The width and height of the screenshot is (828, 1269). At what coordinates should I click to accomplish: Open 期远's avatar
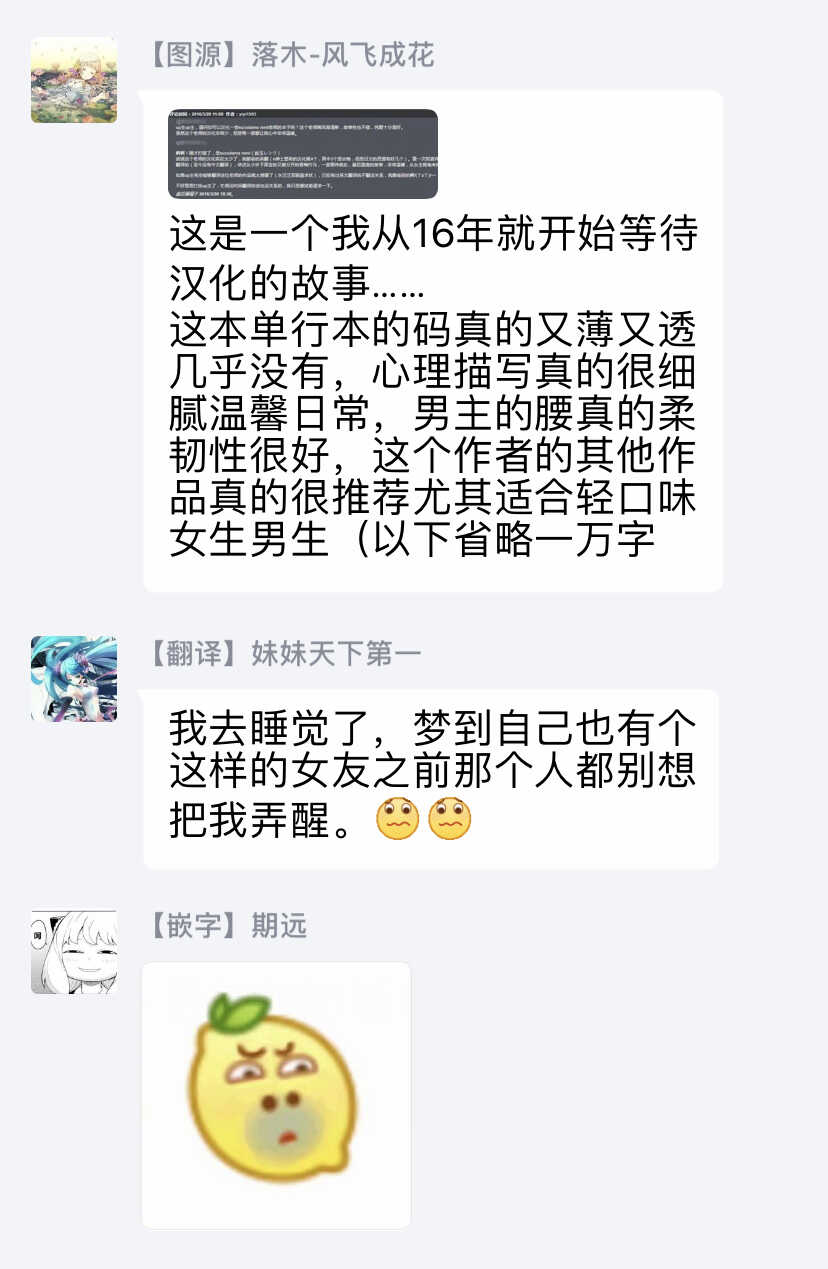74,951
